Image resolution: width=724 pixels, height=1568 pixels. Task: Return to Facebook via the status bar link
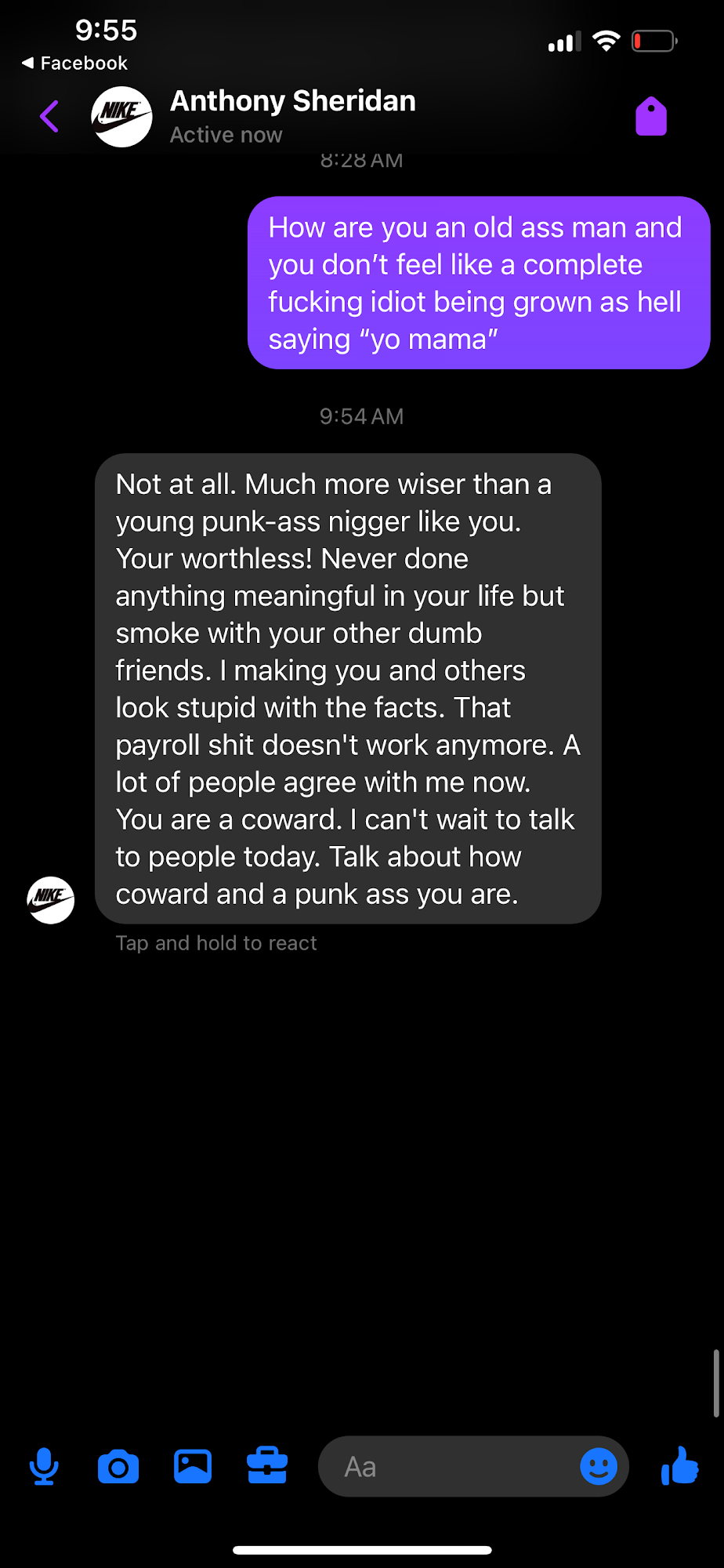point(75,63)
